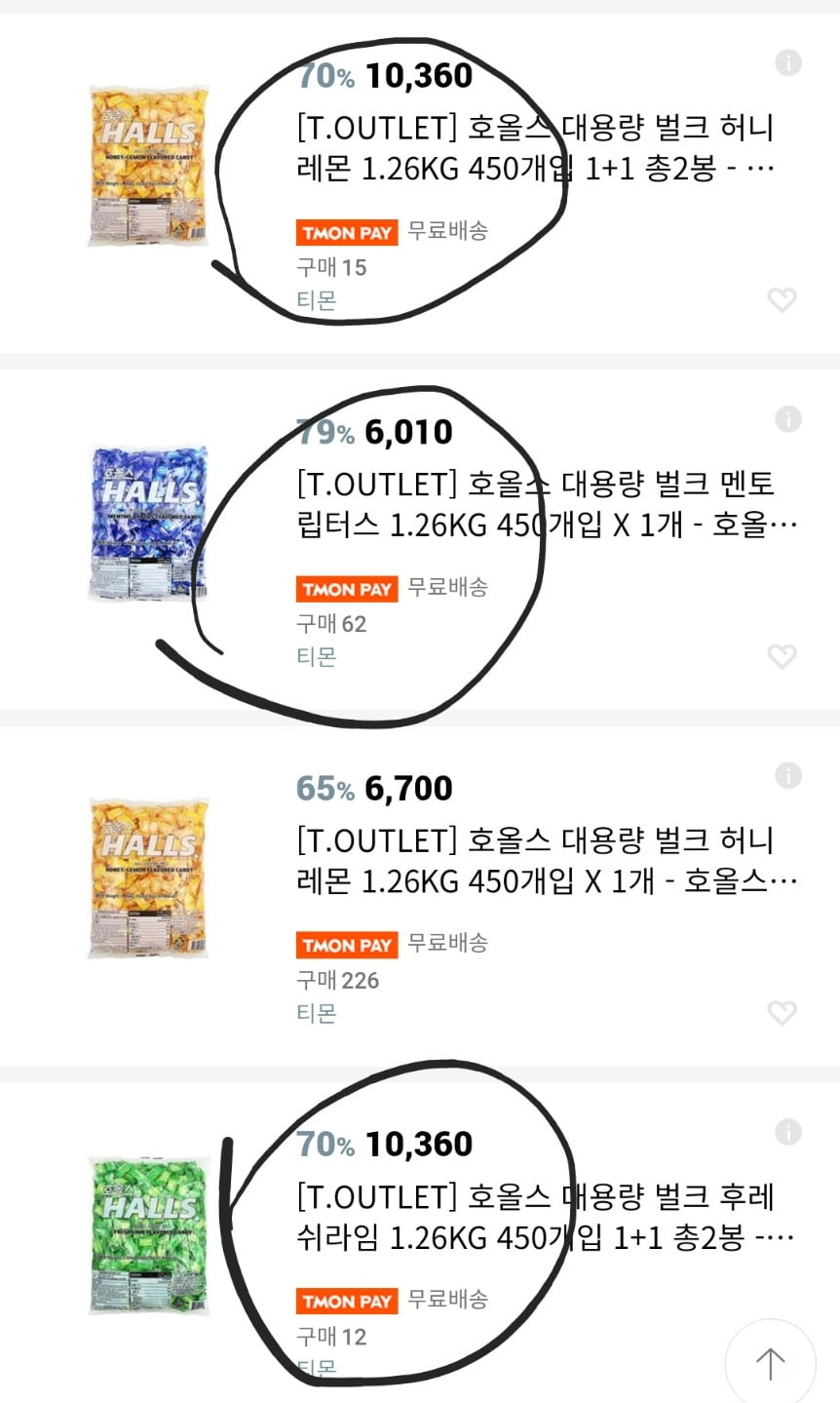The width and height of the screenshot is (840, 1403).
Task: Add the 허니레몬 1+1 총2봉 item to wishlist
Action: tap(782, 300)
